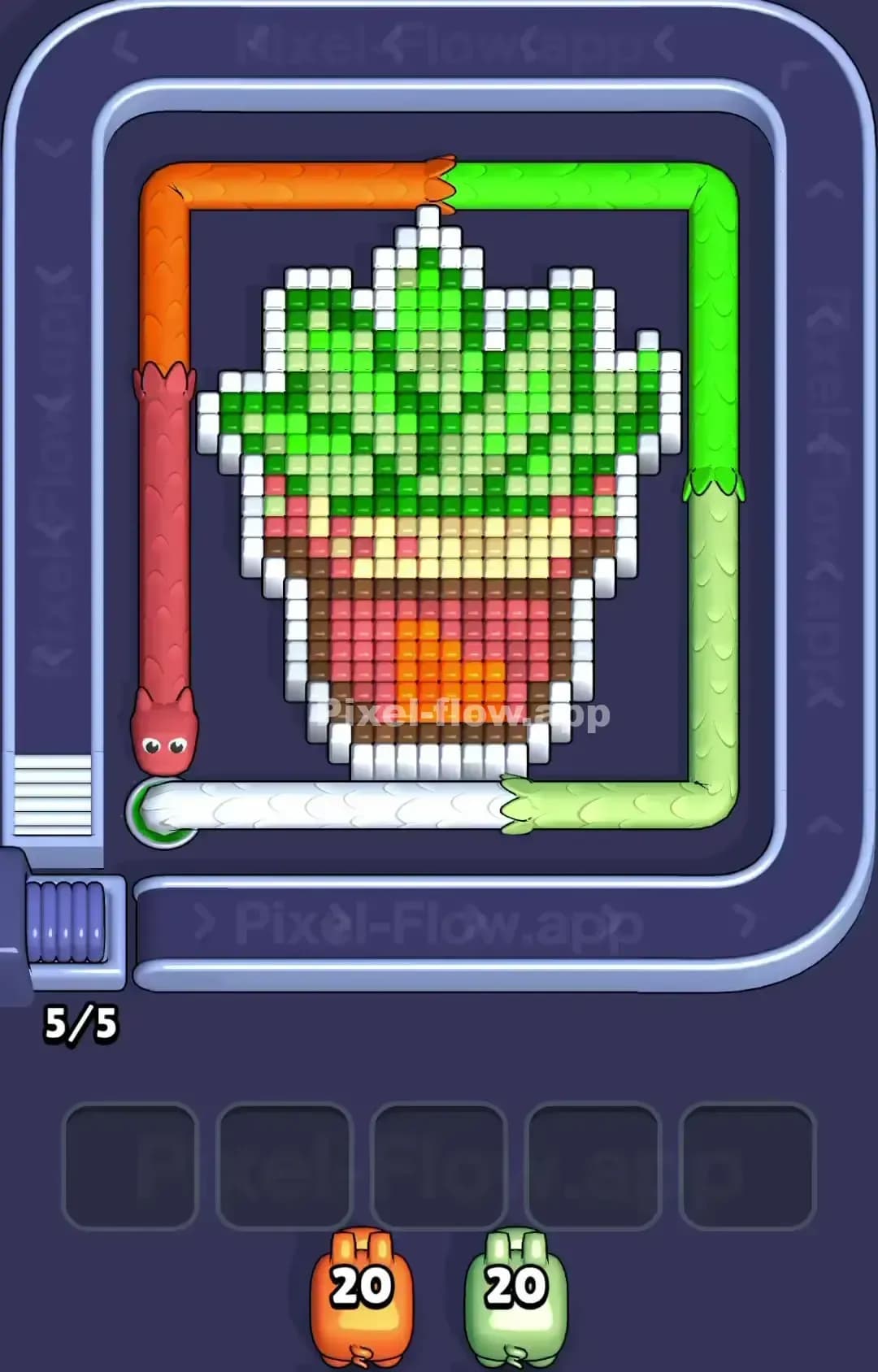The width and height of the screenshot is (878, 1372).
Task: Tap the purple coiled spring mechanism
Action: [x=65, y=923]
